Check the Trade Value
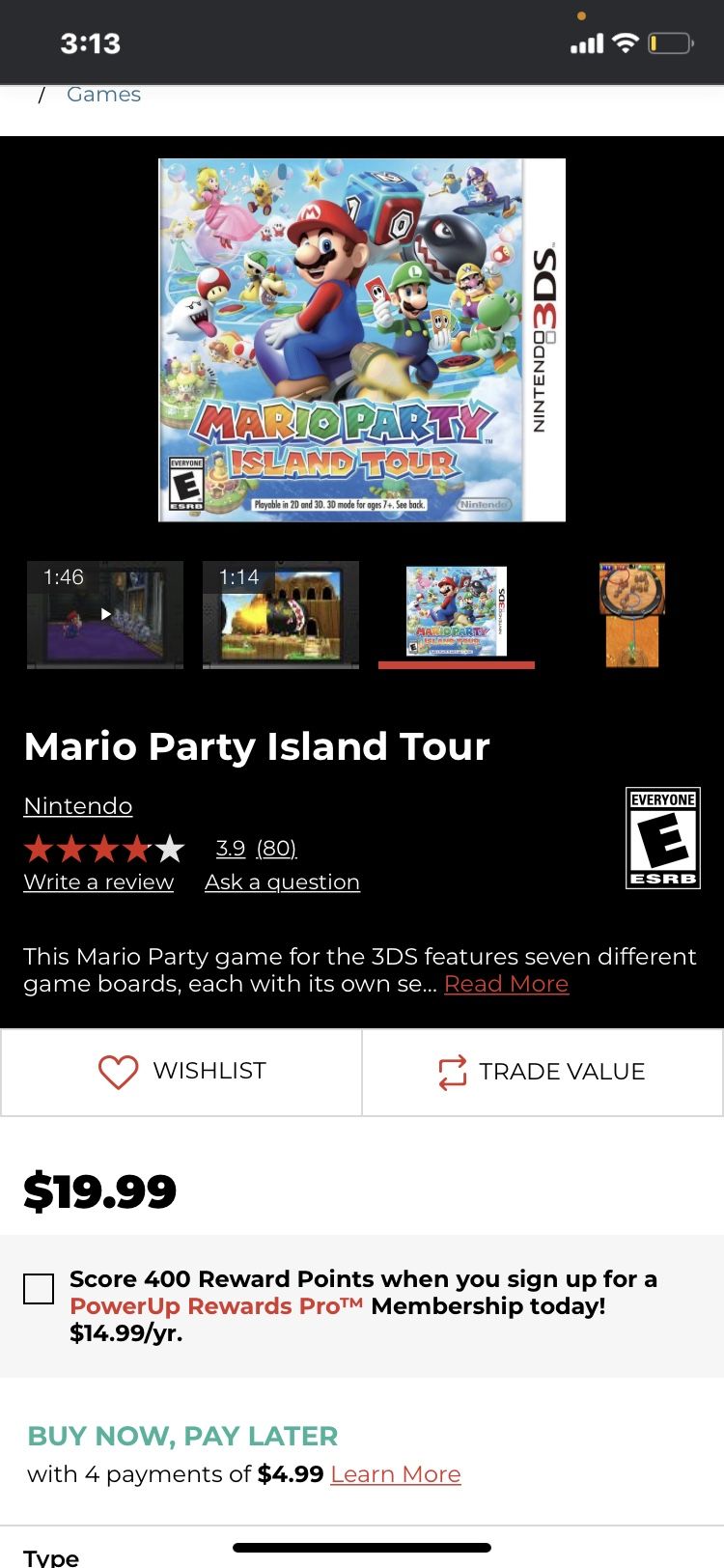Viewport: 724px width, 1568px height. click(543, 1072)
